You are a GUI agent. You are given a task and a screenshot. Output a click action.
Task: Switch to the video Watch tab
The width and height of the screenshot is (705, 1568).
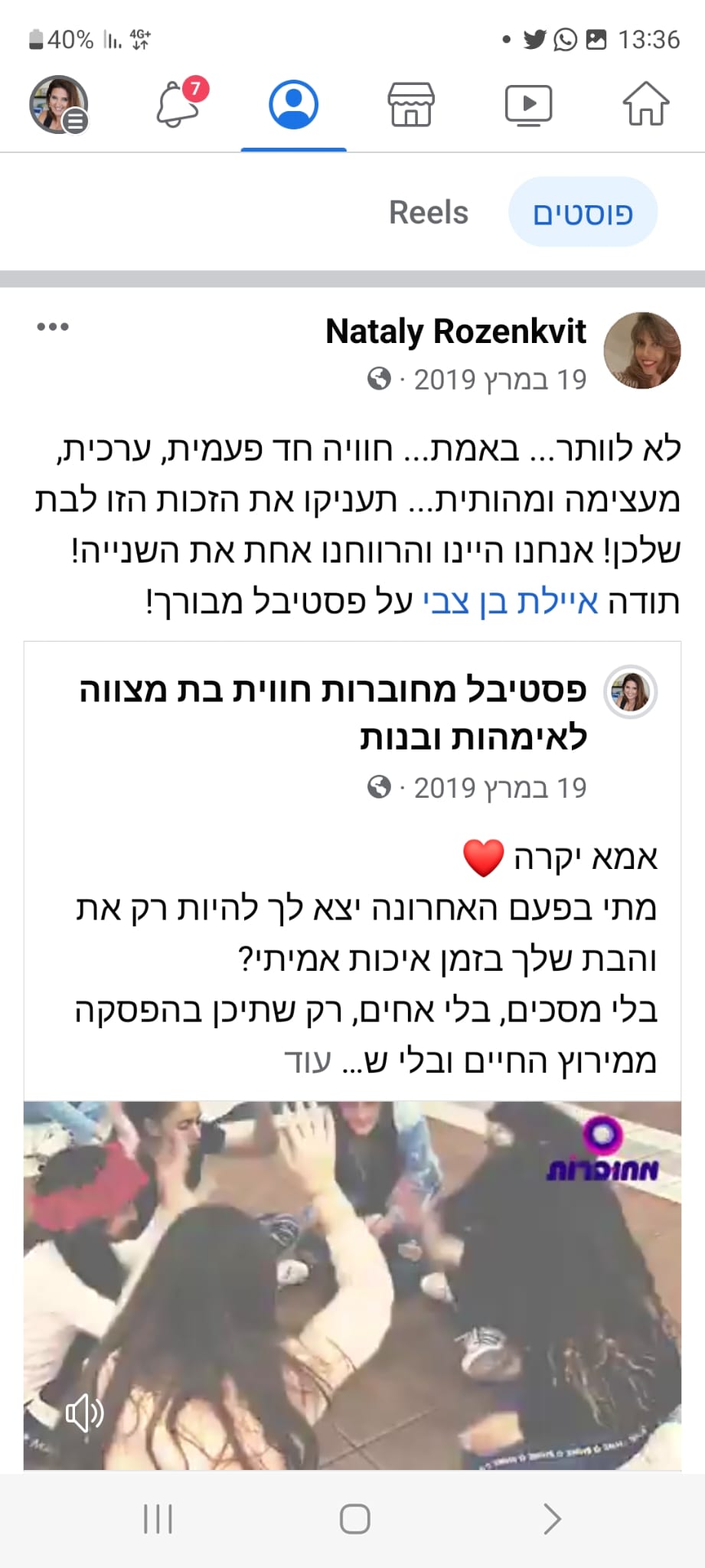528,104
